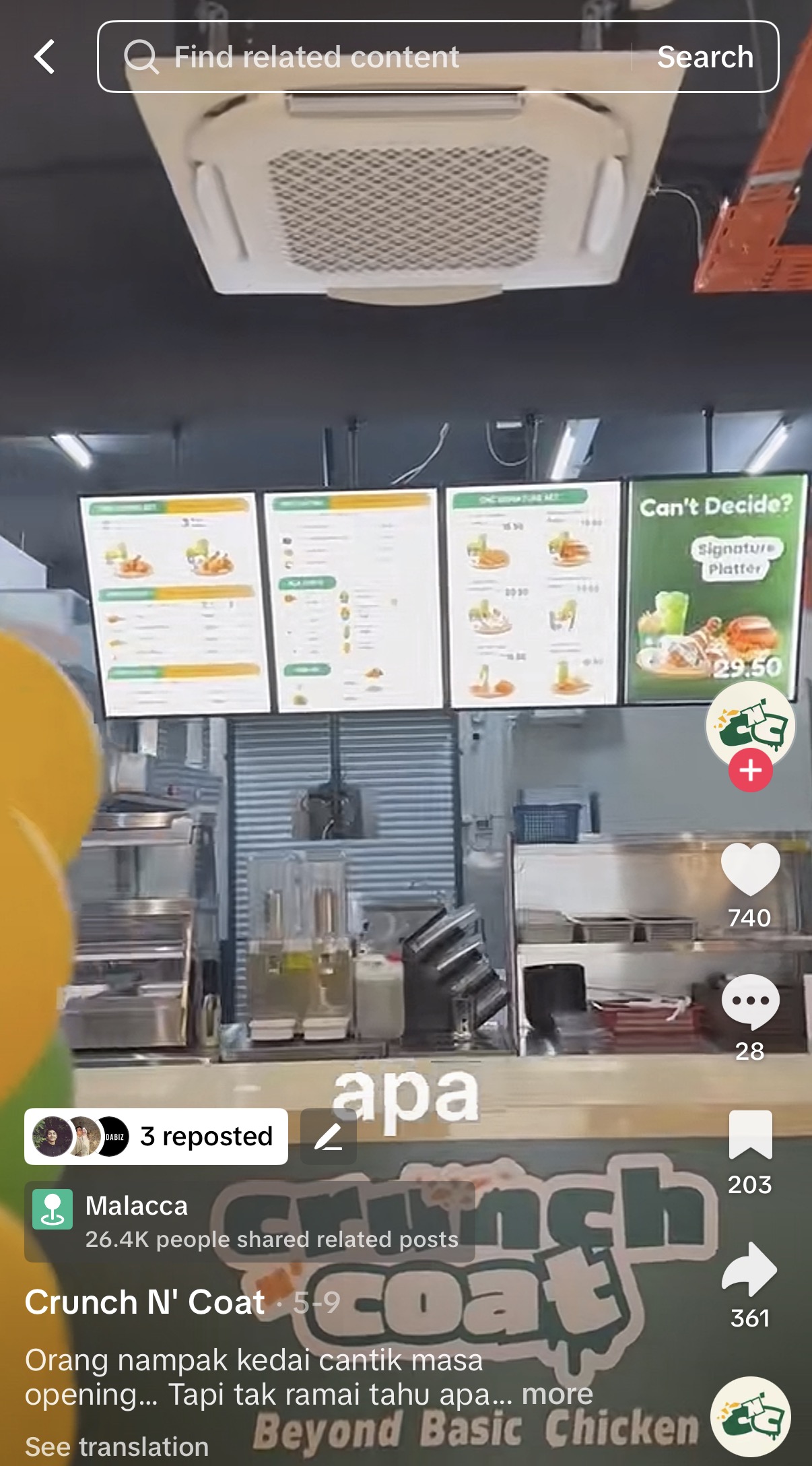Open Crunch N' Coat profile avatar
The width and height of the screenshot is (812, 1466).
pyautogui.click(x=750, y=726)
